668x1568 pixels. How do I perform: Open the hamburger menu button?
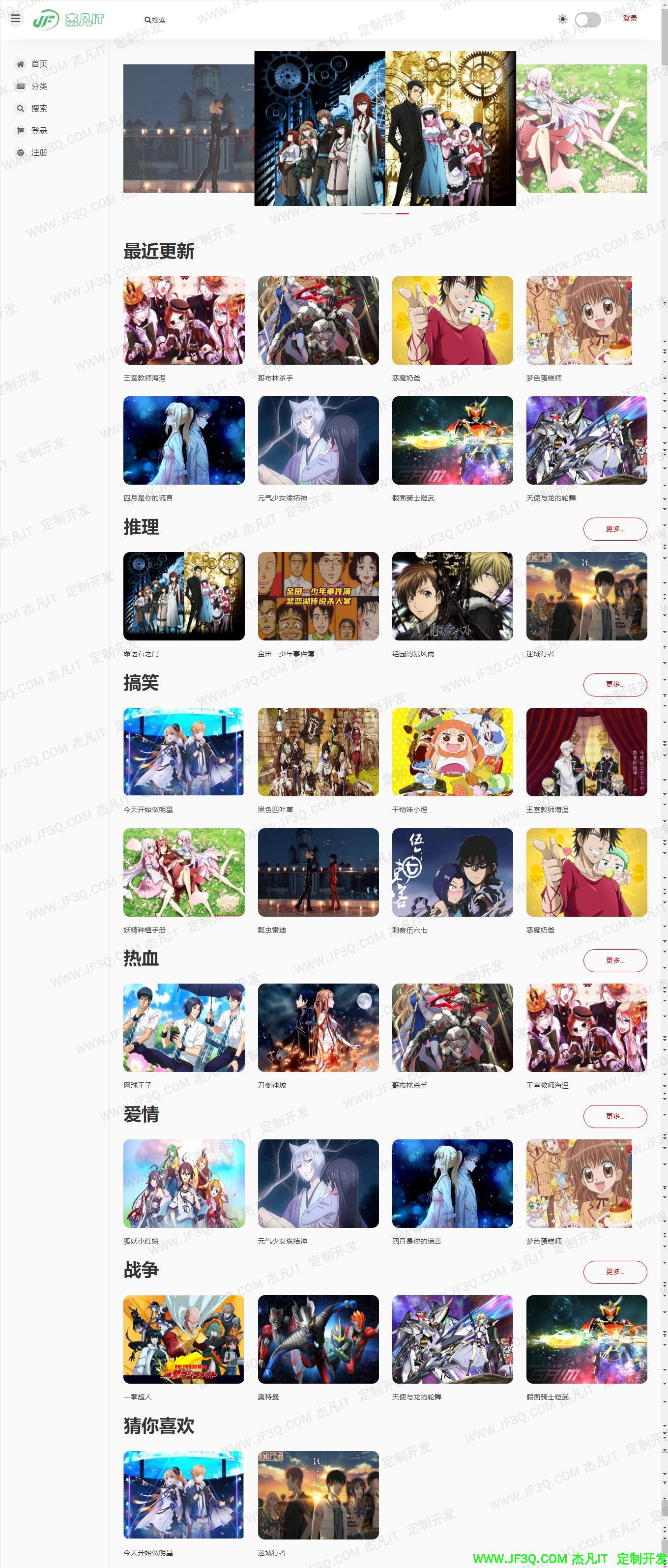16,19
